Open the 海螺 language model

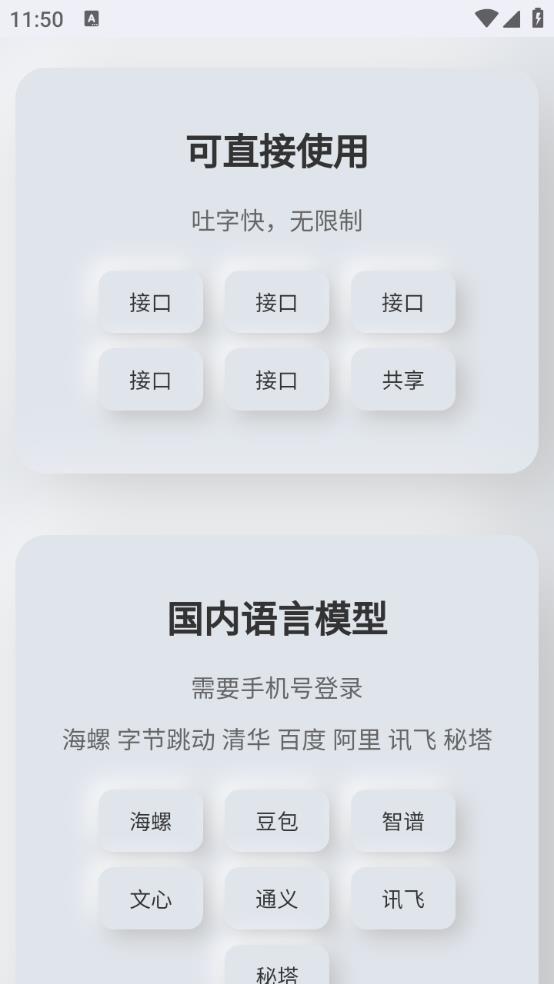click(x=151, y=821)
